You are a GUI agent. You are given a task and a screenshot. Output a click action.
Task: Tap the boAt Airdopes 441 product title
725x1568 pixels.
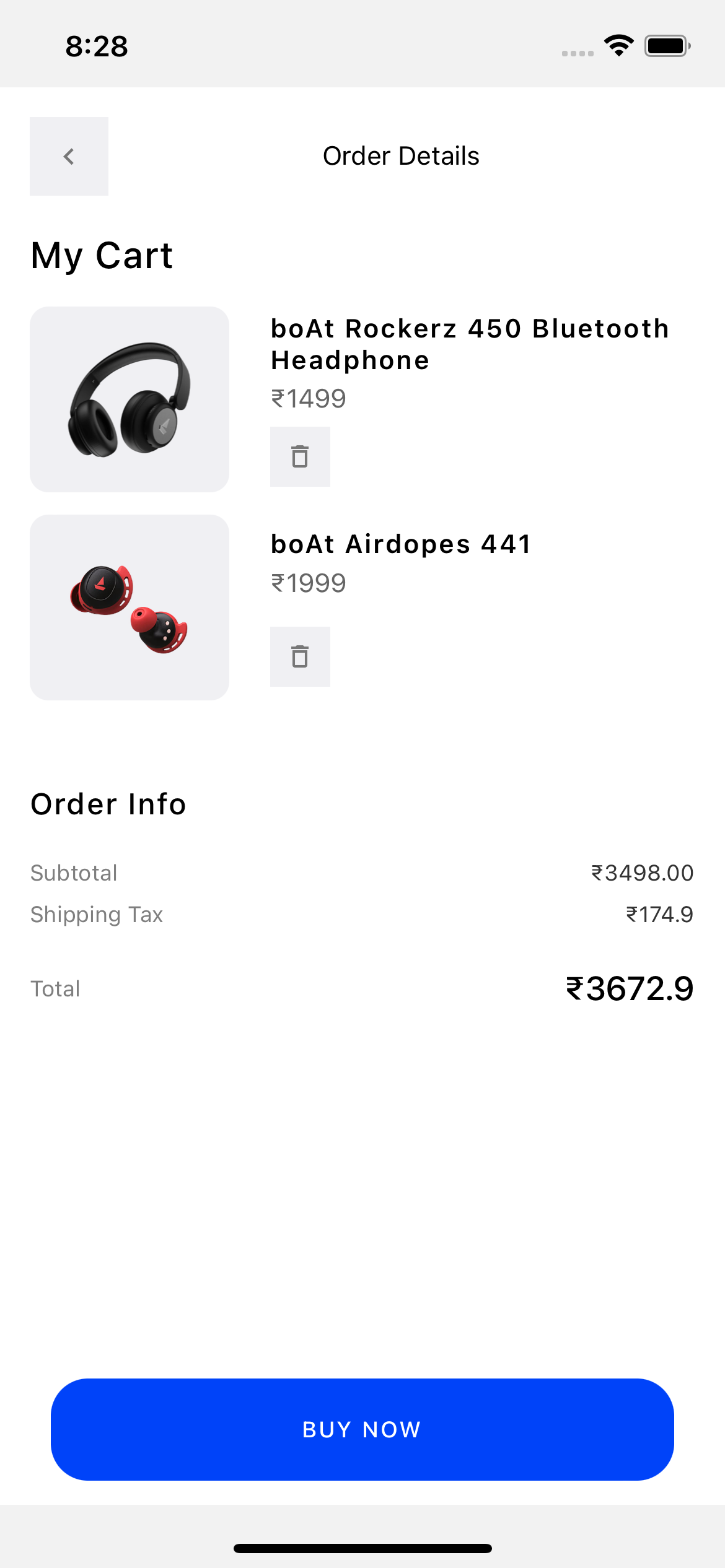[x=400, y=544]
